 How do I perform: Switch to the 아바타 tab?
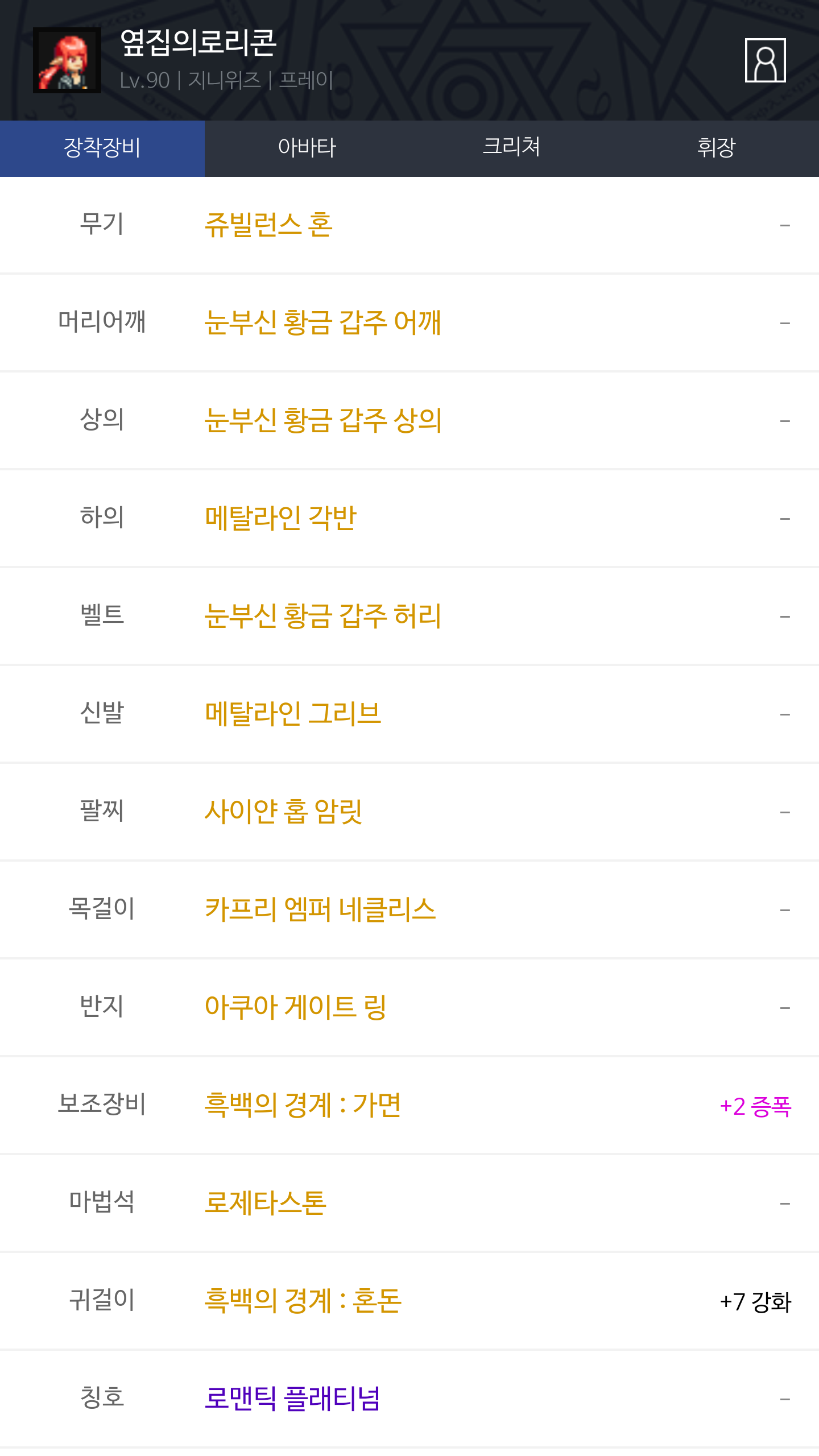307,148
